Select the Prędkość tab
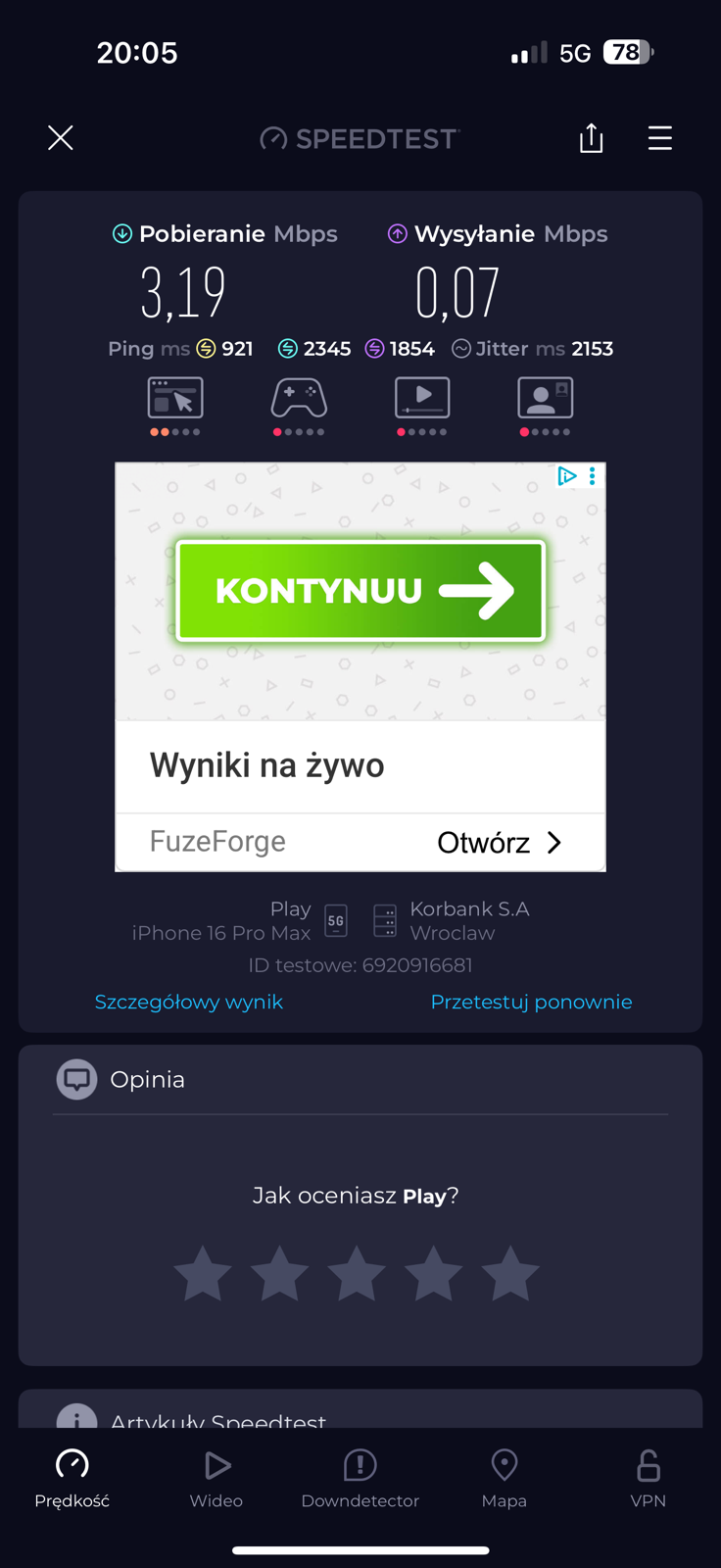The width and height of the screenshot is (721, 1568). point(72,1478)
